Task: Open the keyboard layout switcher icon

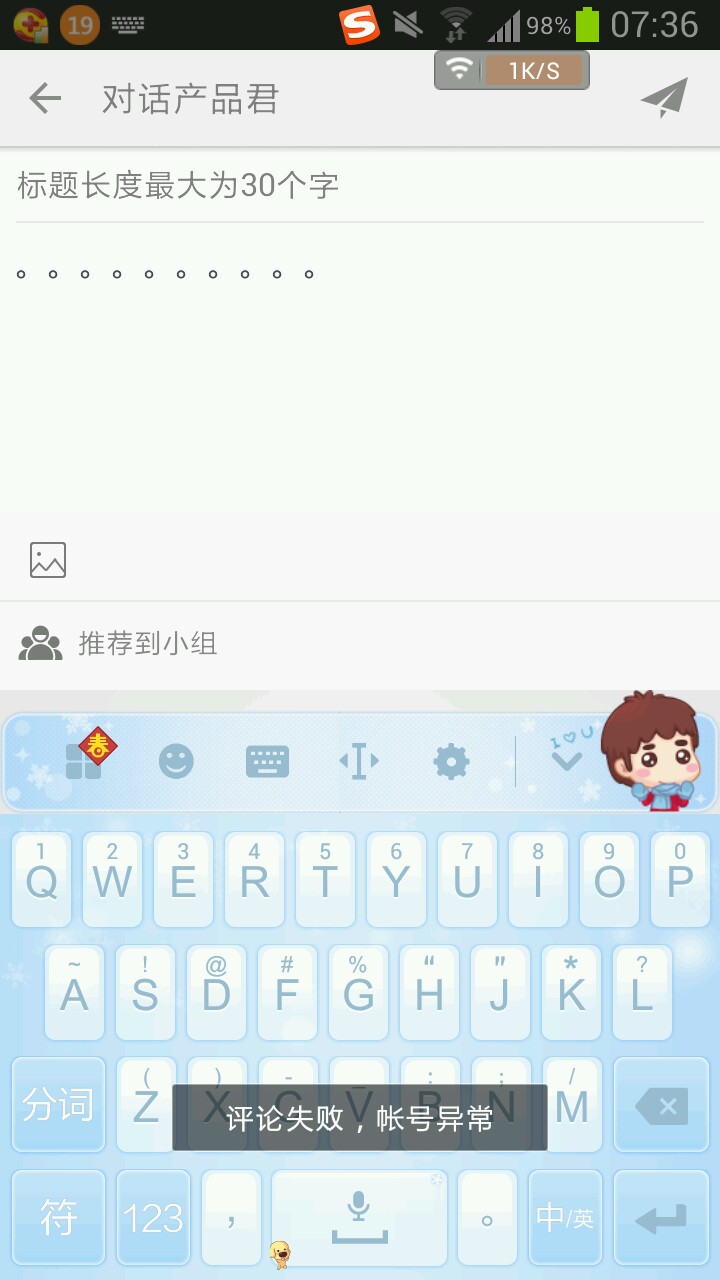Action: tap(267, 762)
